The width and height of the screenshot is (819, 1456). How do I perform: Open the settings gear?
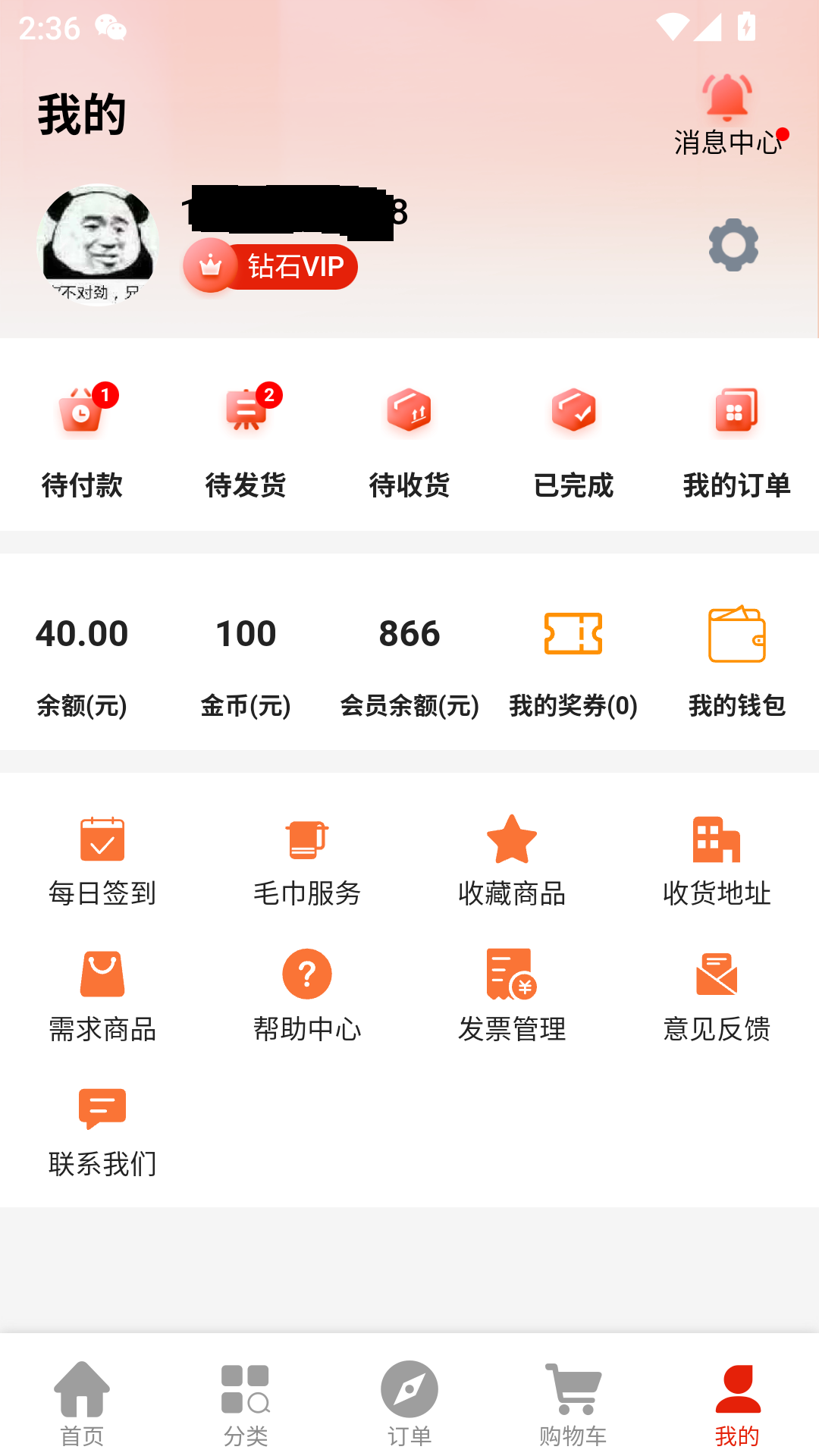coord(733,245)
